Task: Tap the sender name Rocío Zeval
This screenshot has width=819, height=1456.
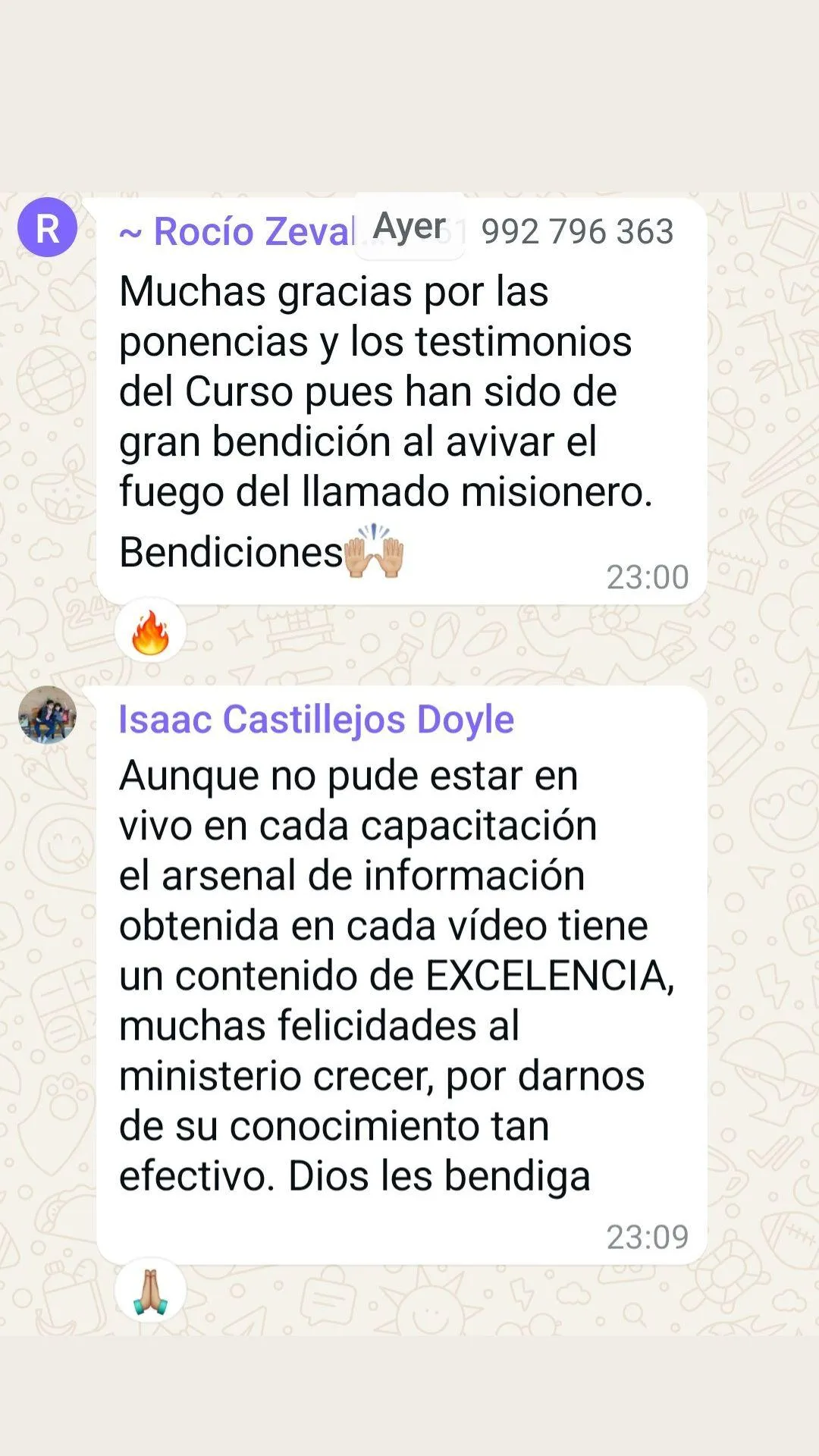Action: pos(237,231)
